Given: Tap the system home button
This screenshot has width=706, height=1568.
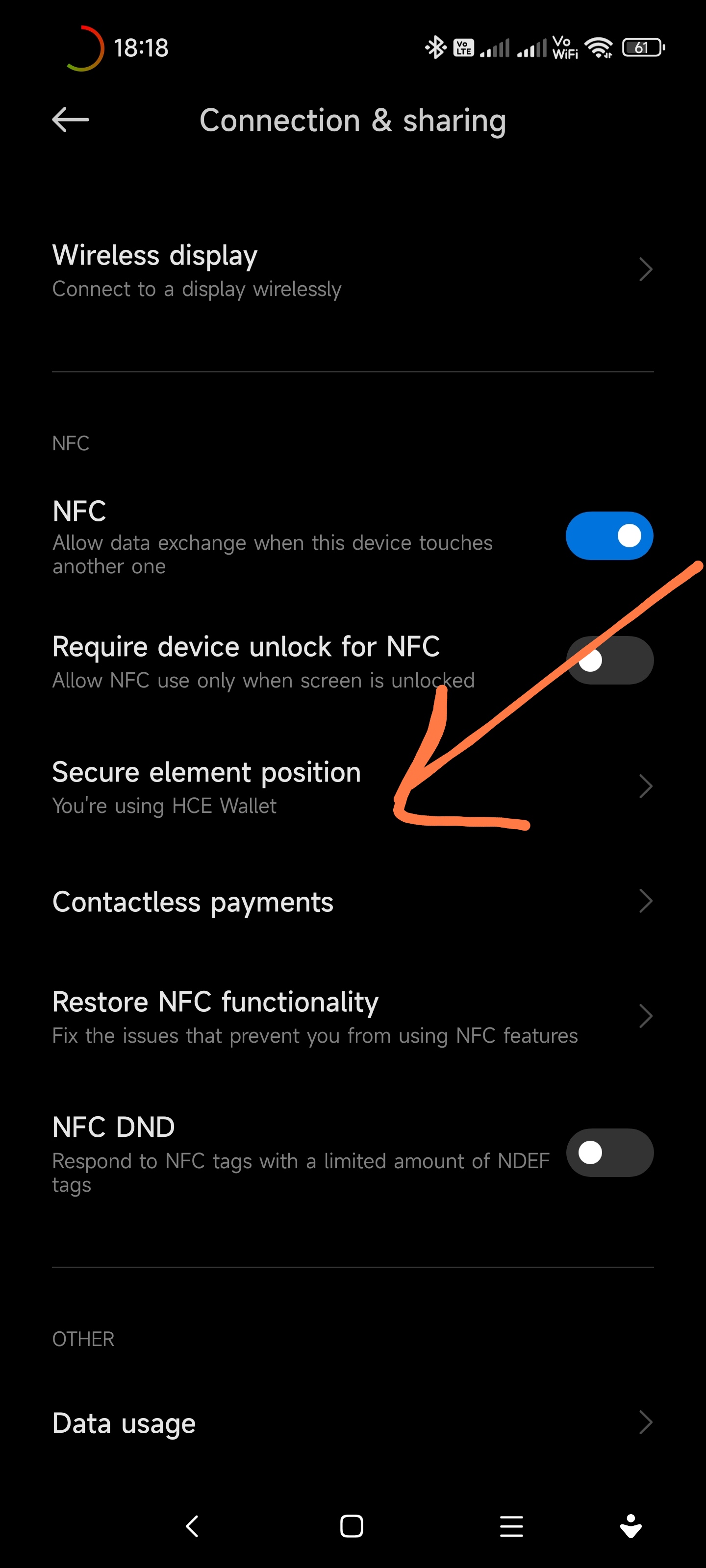Looking at the screenshot, I should [352, 1526].
